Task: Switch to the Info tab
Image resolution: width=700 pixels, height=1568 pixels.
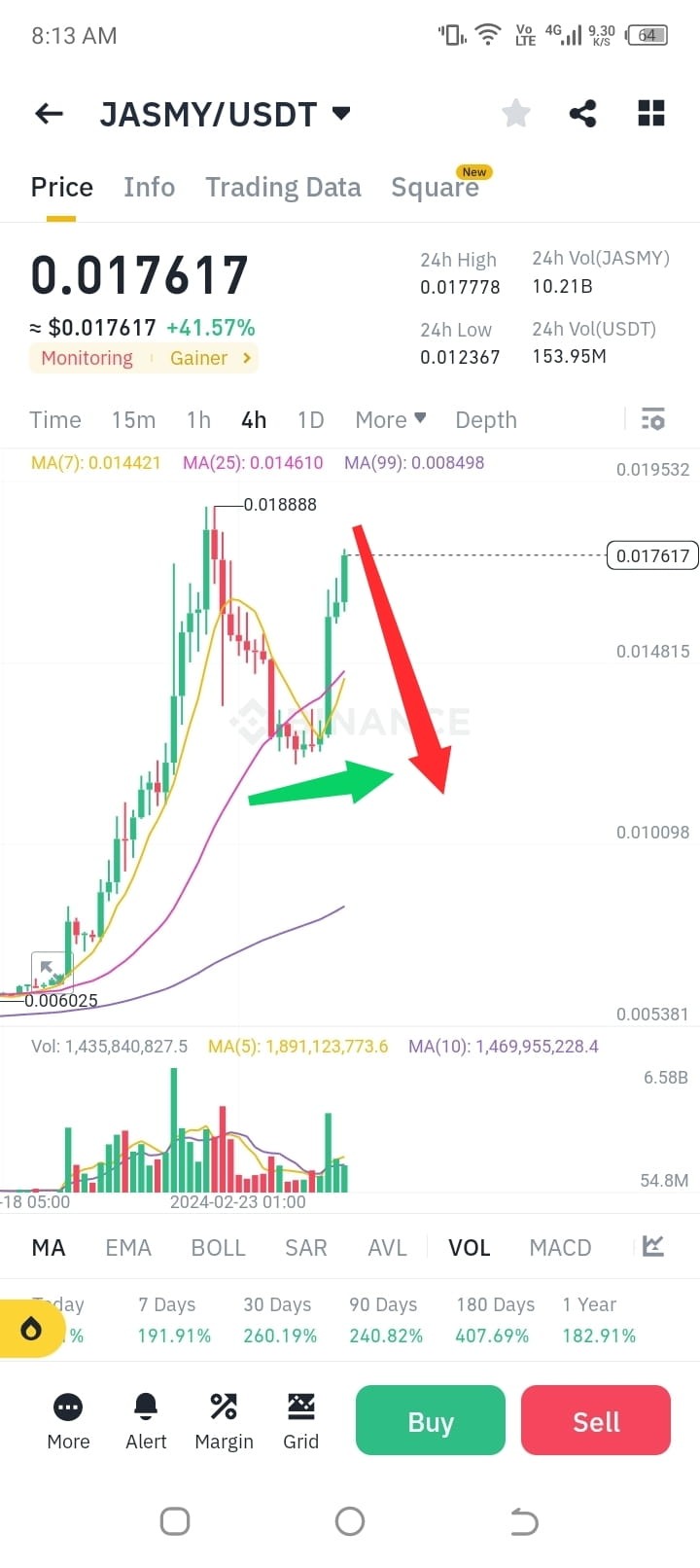Action: coord(149,187)
